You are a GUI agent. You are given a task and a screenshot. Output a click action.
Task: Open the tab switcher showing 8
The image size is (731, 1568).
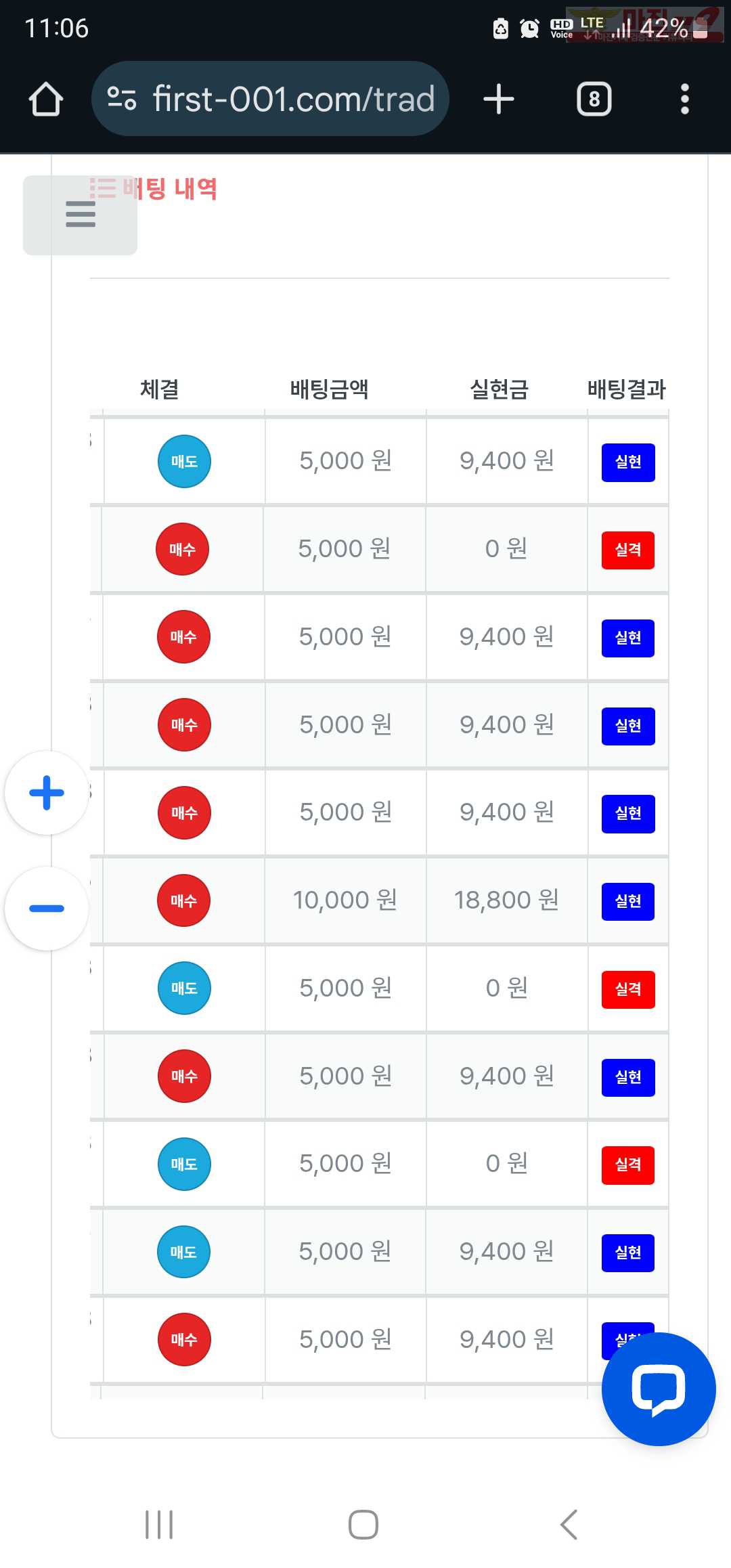click(594, 100)
